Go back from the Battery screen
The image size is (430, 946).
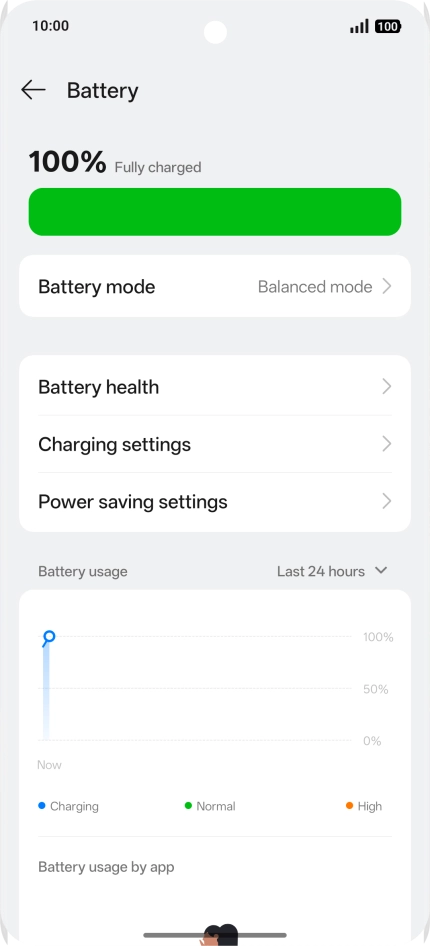click(x=33, y=90)
